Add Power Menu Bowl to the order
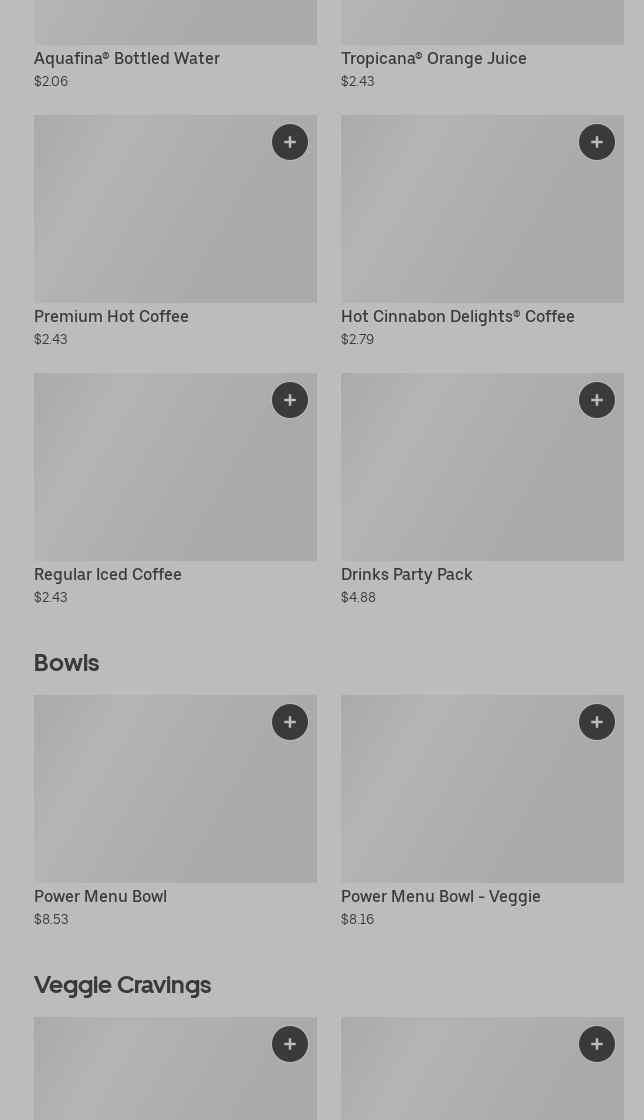644x1120 pixels. (290, 722)
